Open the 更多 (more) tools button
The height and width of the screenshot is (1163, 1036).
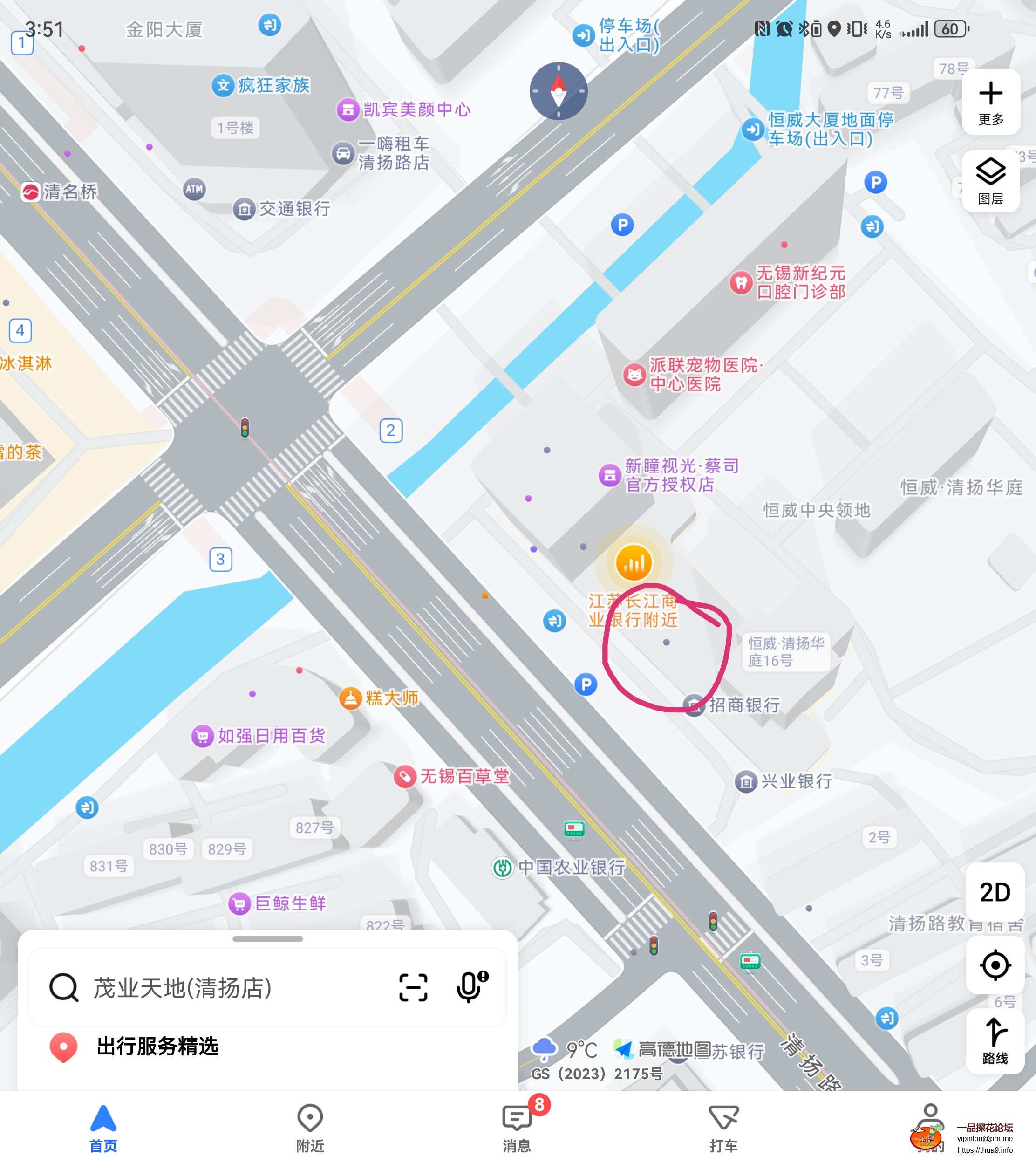(x=990, y=103)
